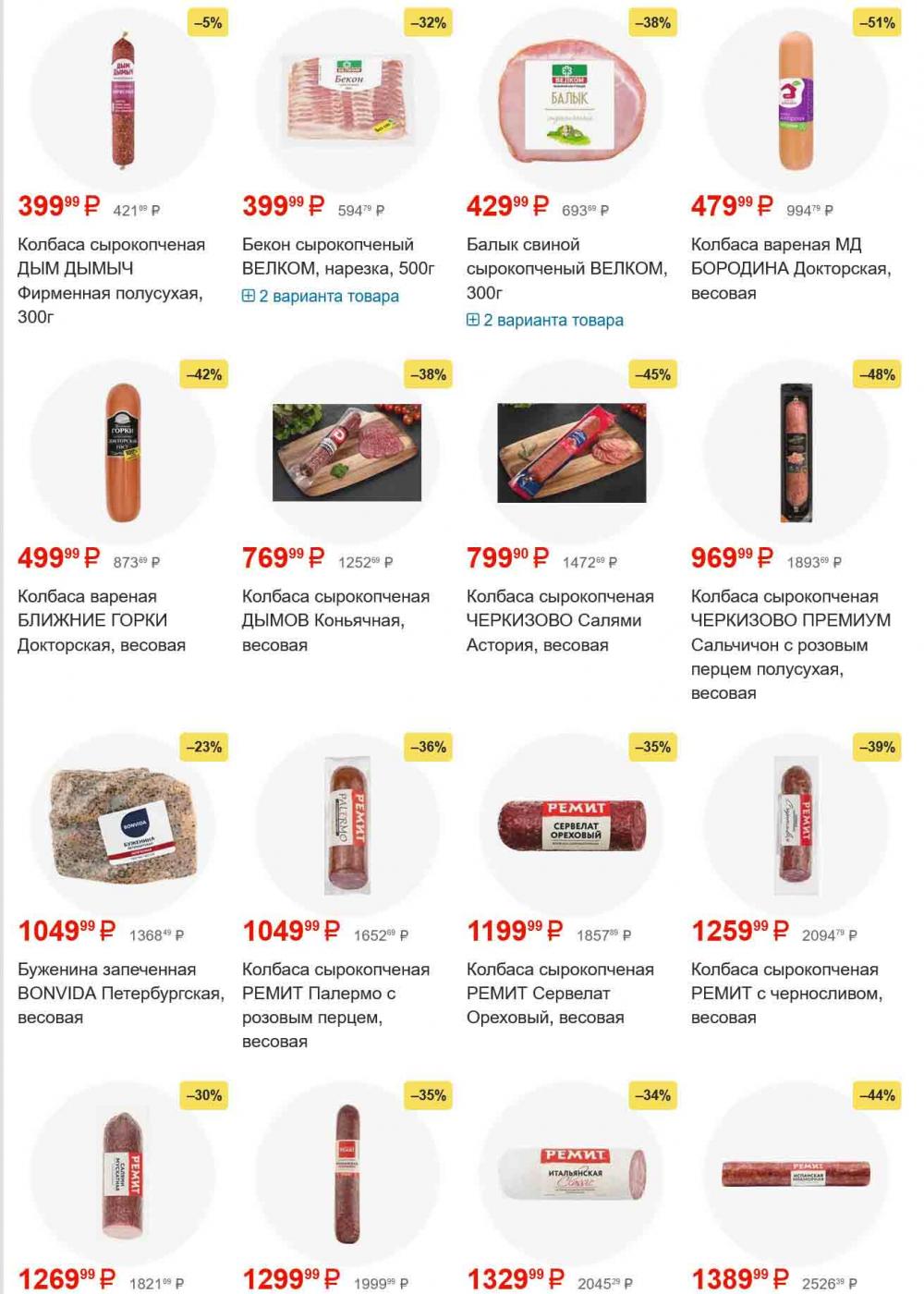Open Буженина BONVIDA Петербургская product
Screen dimensions: 924x1294
120,993
